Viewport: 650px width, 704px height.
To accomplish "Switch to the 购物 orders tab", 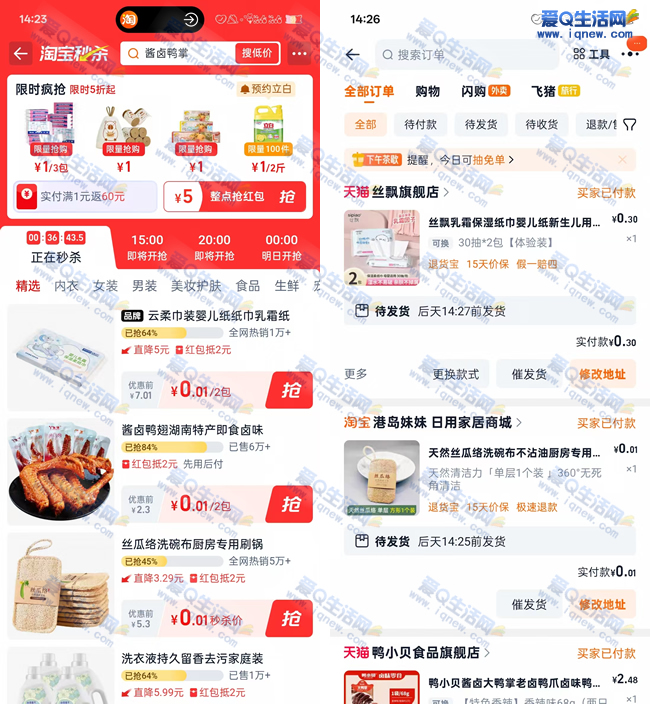I will pyautogui.click(x=427, y=91).
